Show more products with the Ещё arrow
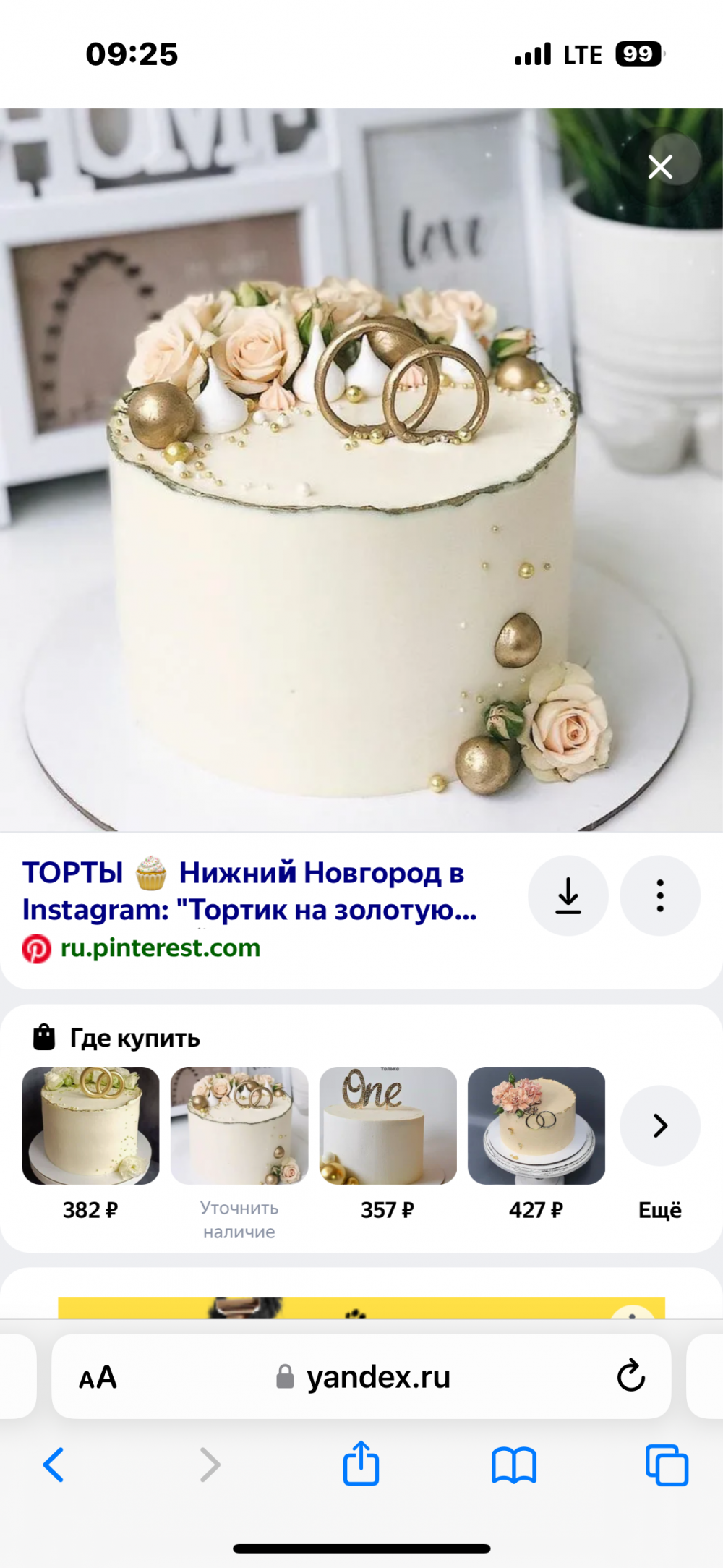 (x=660, y=1125)
